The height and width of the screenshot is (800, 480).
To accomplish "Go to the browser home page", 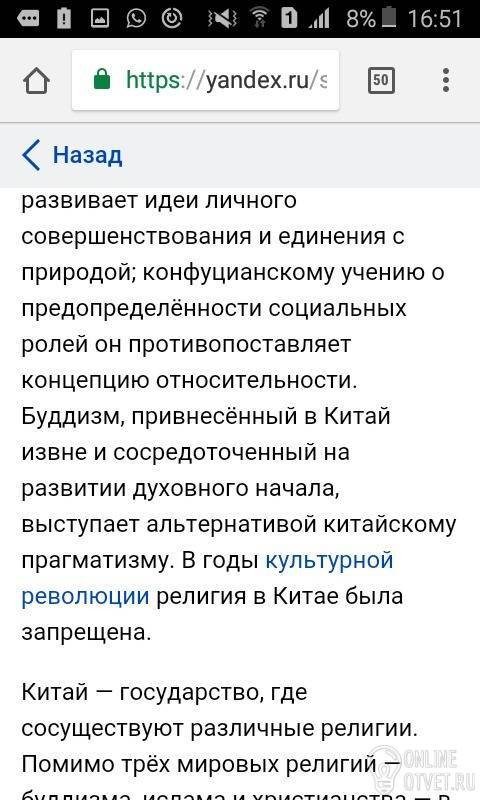I will (36, 81).
